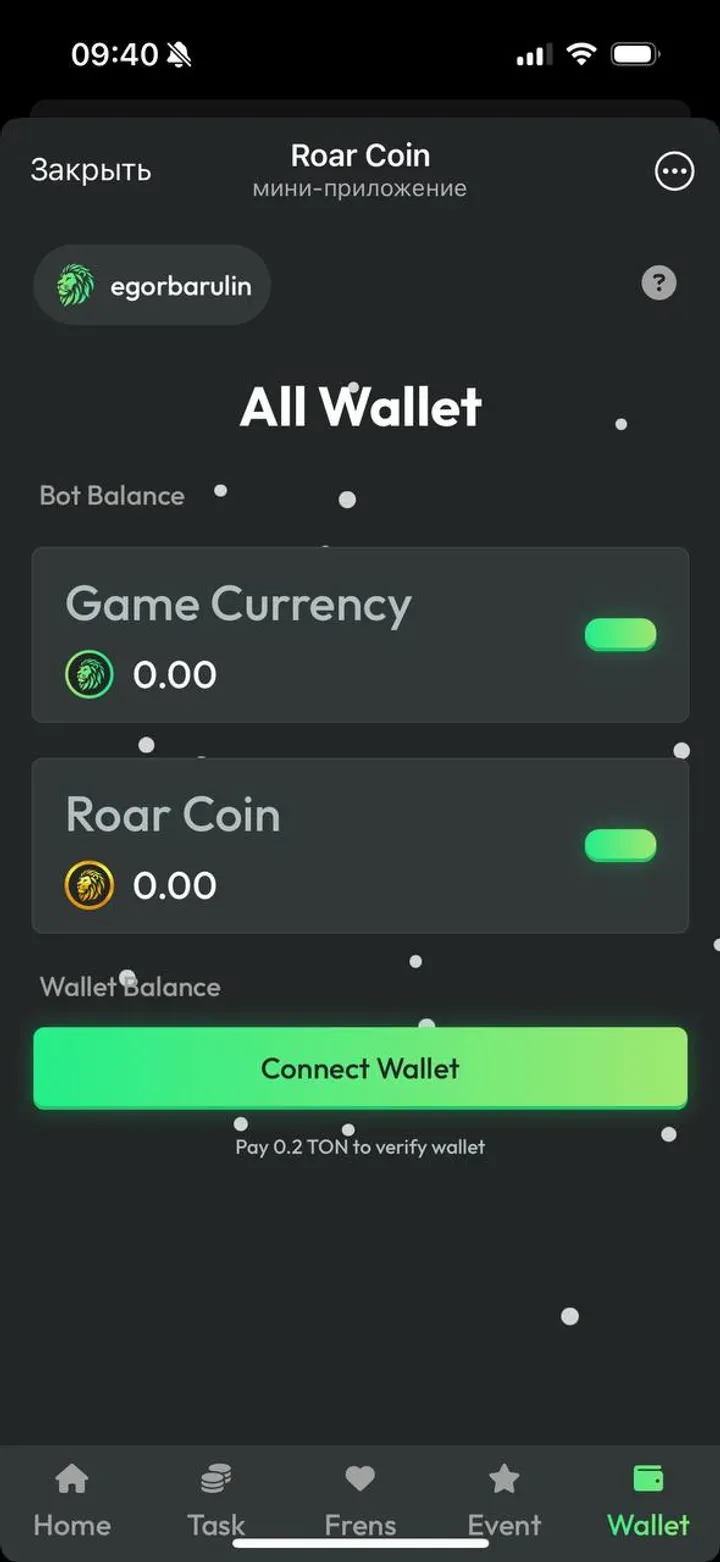This screenshot has height=1562, width=720.
Task: Open the egorbarulin profile chip
Action: coord(152,286)
